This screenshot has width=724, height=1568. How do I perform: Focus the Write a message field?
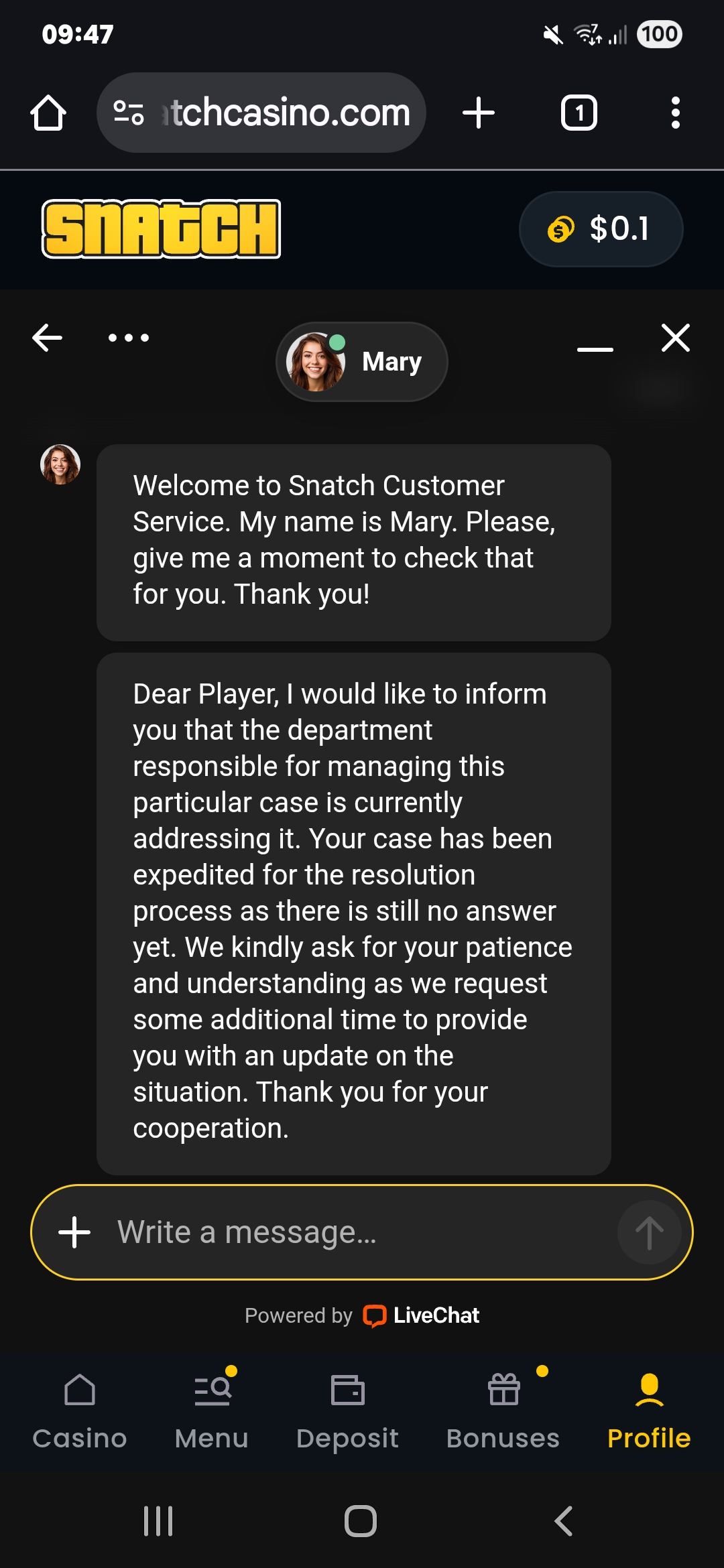(x=362, y=1232)
